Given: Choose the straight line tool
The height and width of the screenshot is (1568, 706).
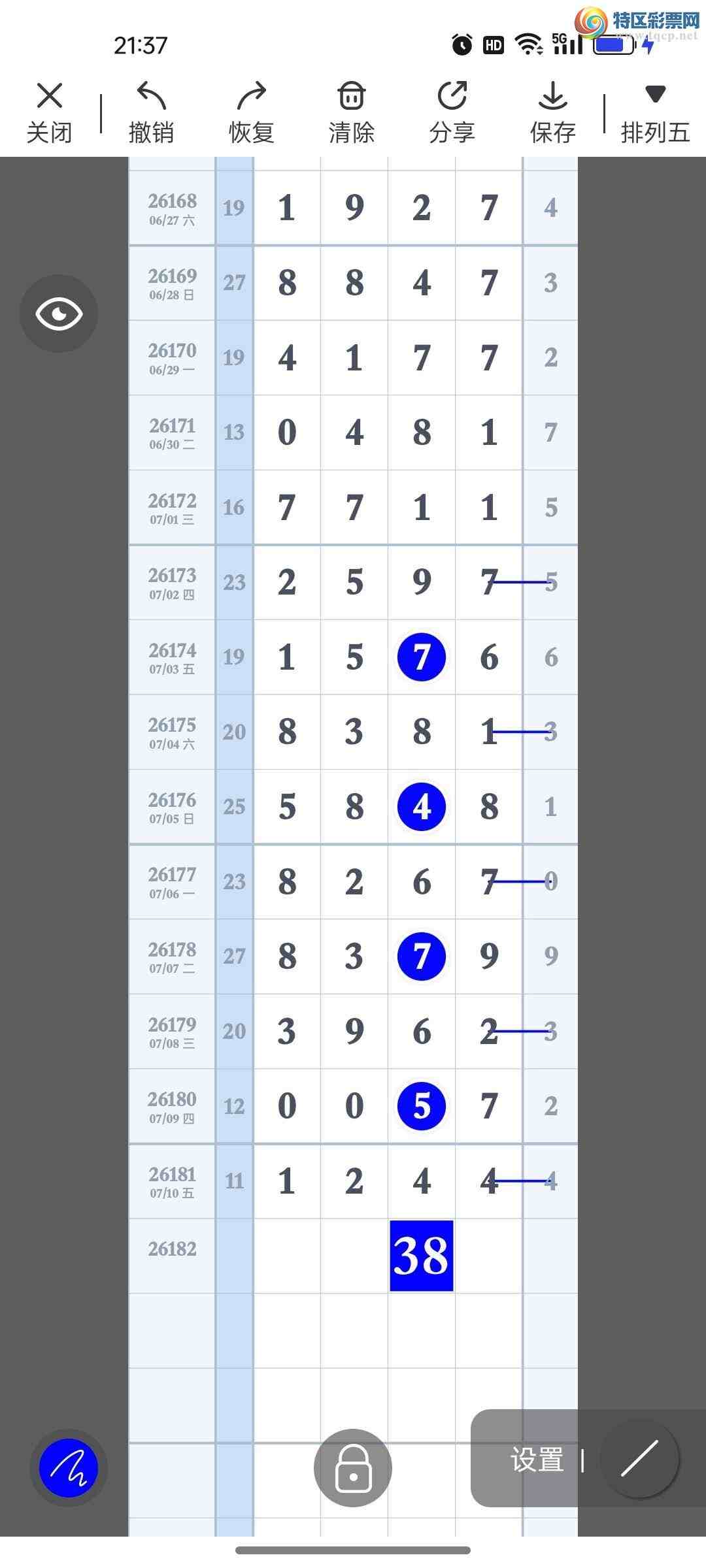Looking at the screenshot, I should point(640,1458).
